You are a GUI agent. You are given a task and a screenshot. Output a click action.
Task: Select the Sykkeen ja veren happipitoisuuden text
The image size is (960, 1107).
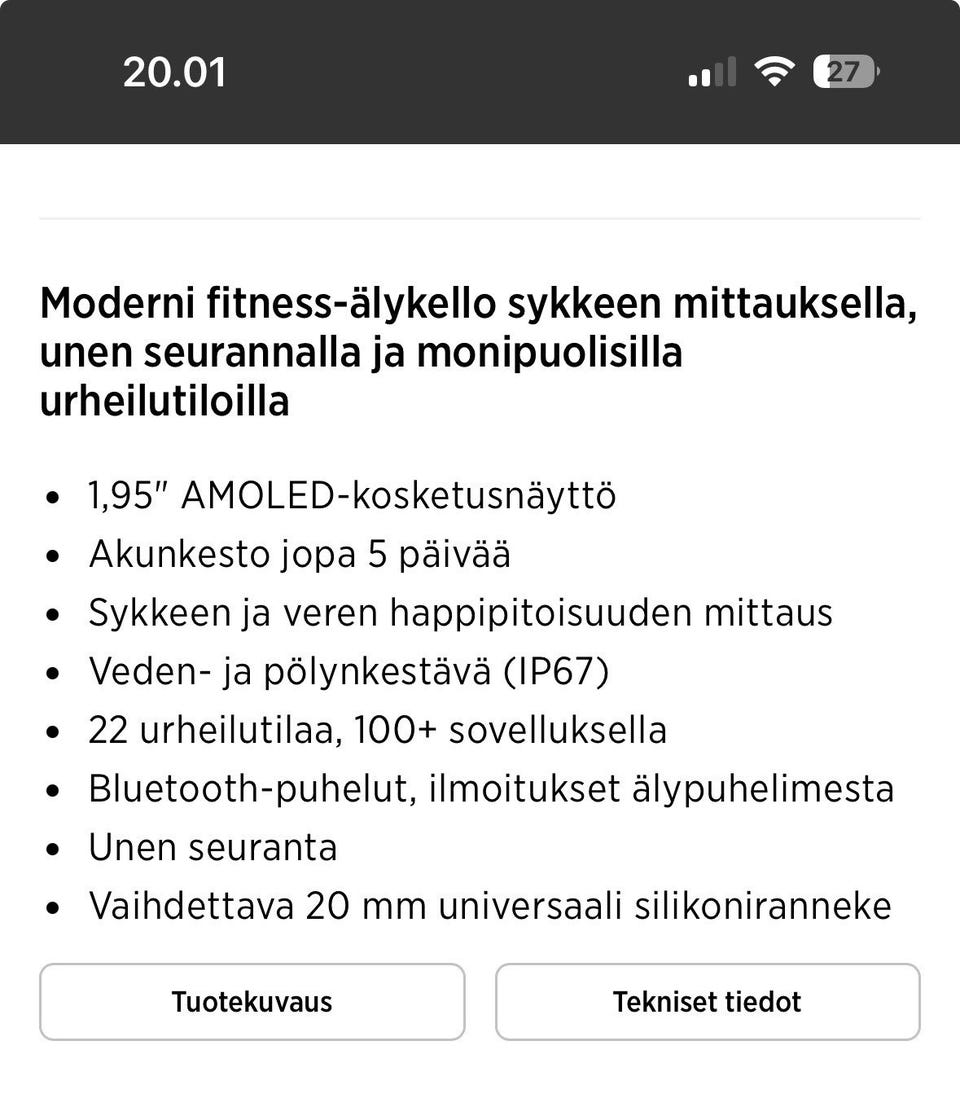click(460, 613)
